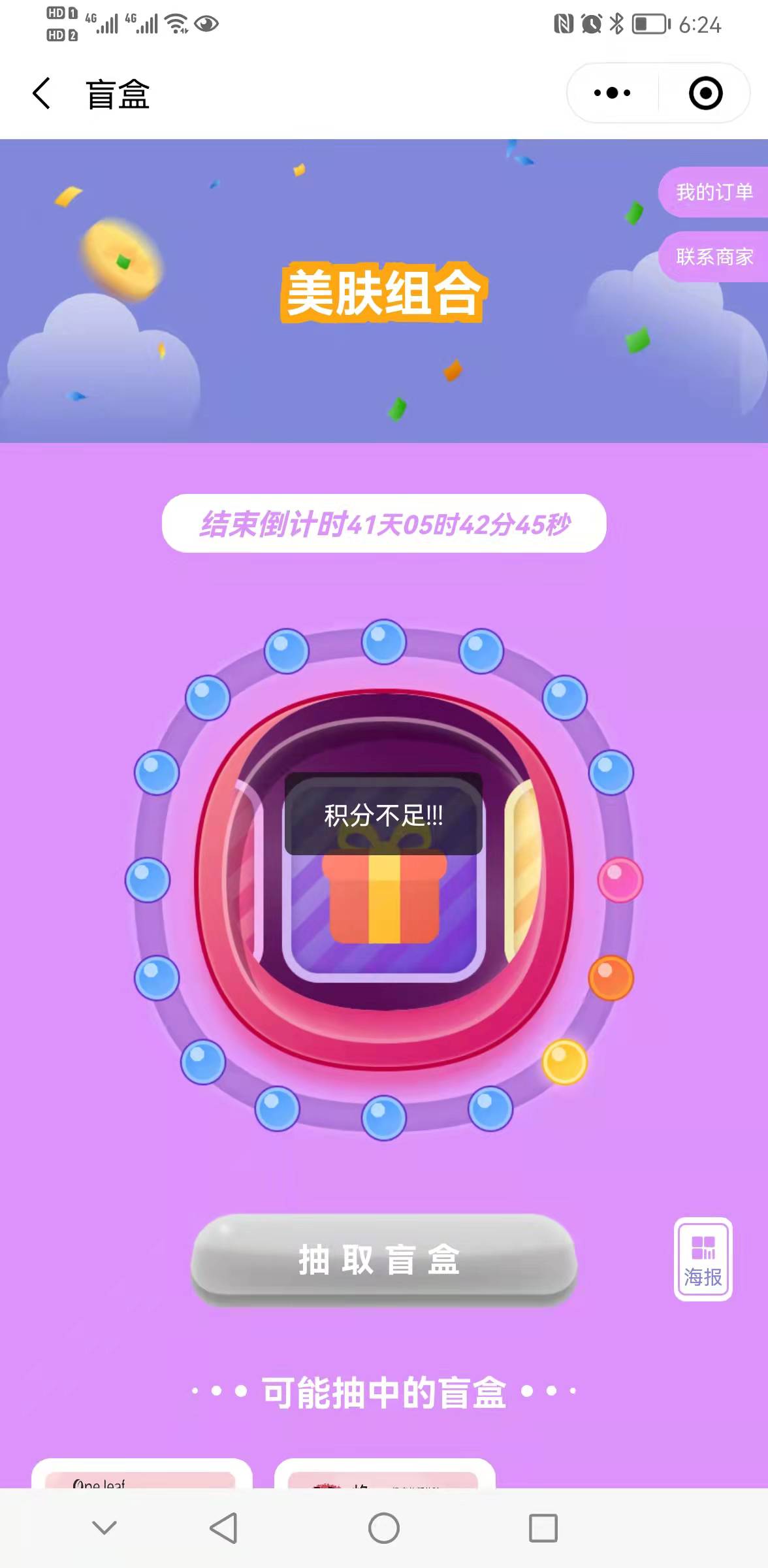
Task: Tap 联系商家 to contact the merchant
Action: [714, 257]
